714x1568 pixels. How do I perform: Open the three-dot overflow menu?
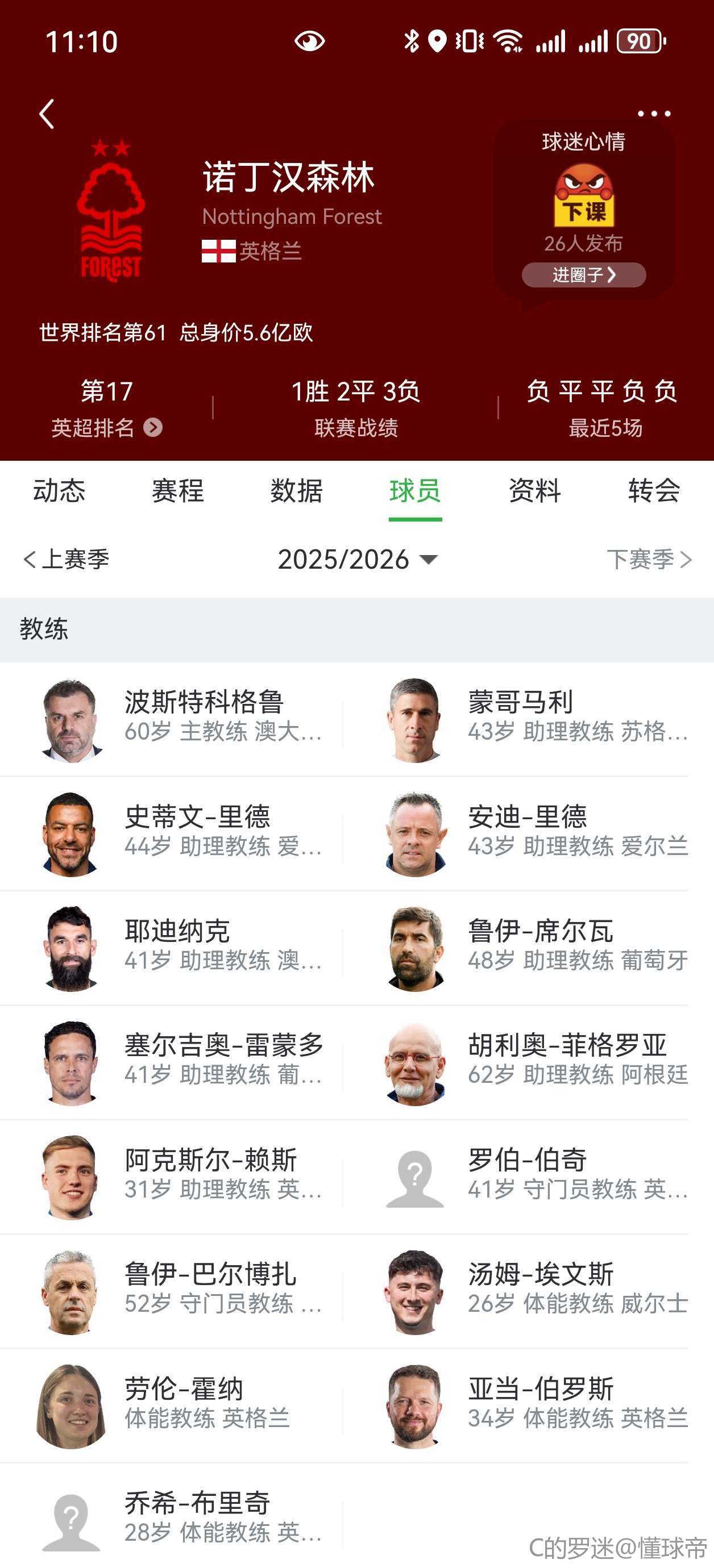click(654, 114)
